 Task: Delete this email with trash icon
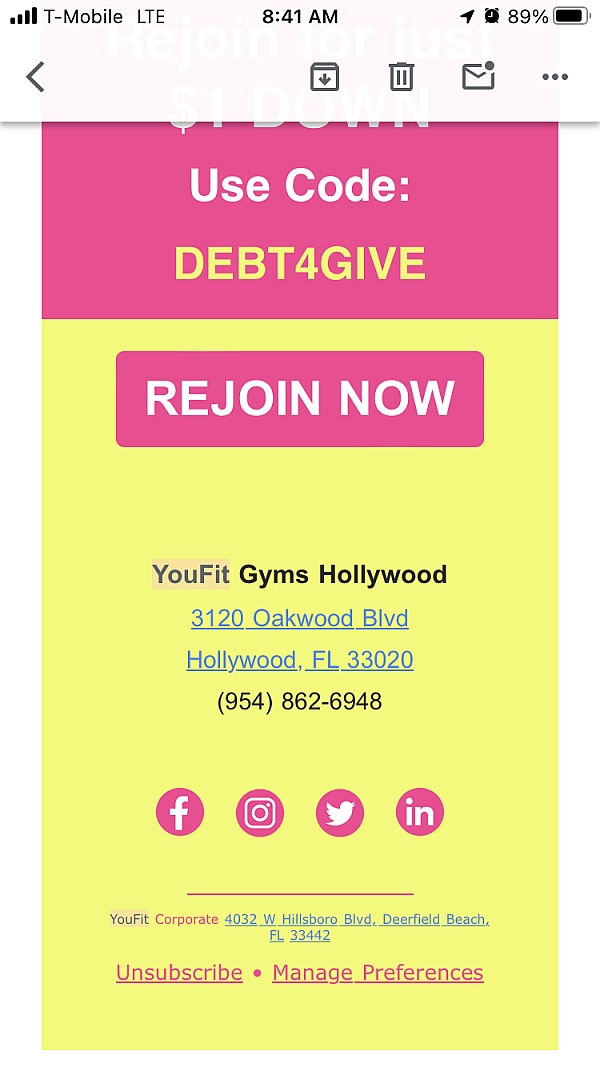pyautogui.click(x=401, y=76)
